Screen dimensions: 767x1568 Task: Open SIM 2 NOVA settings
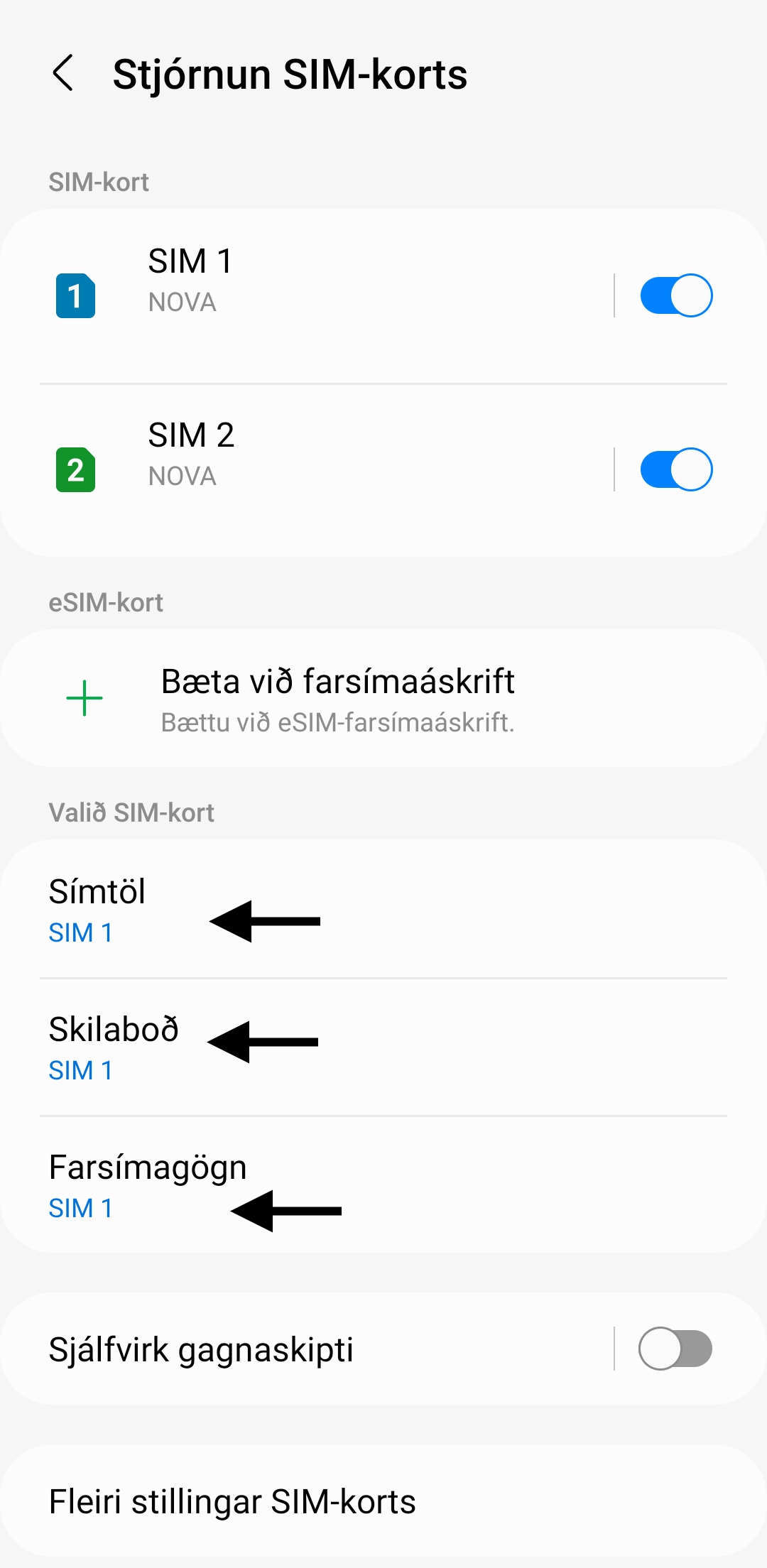305,469
